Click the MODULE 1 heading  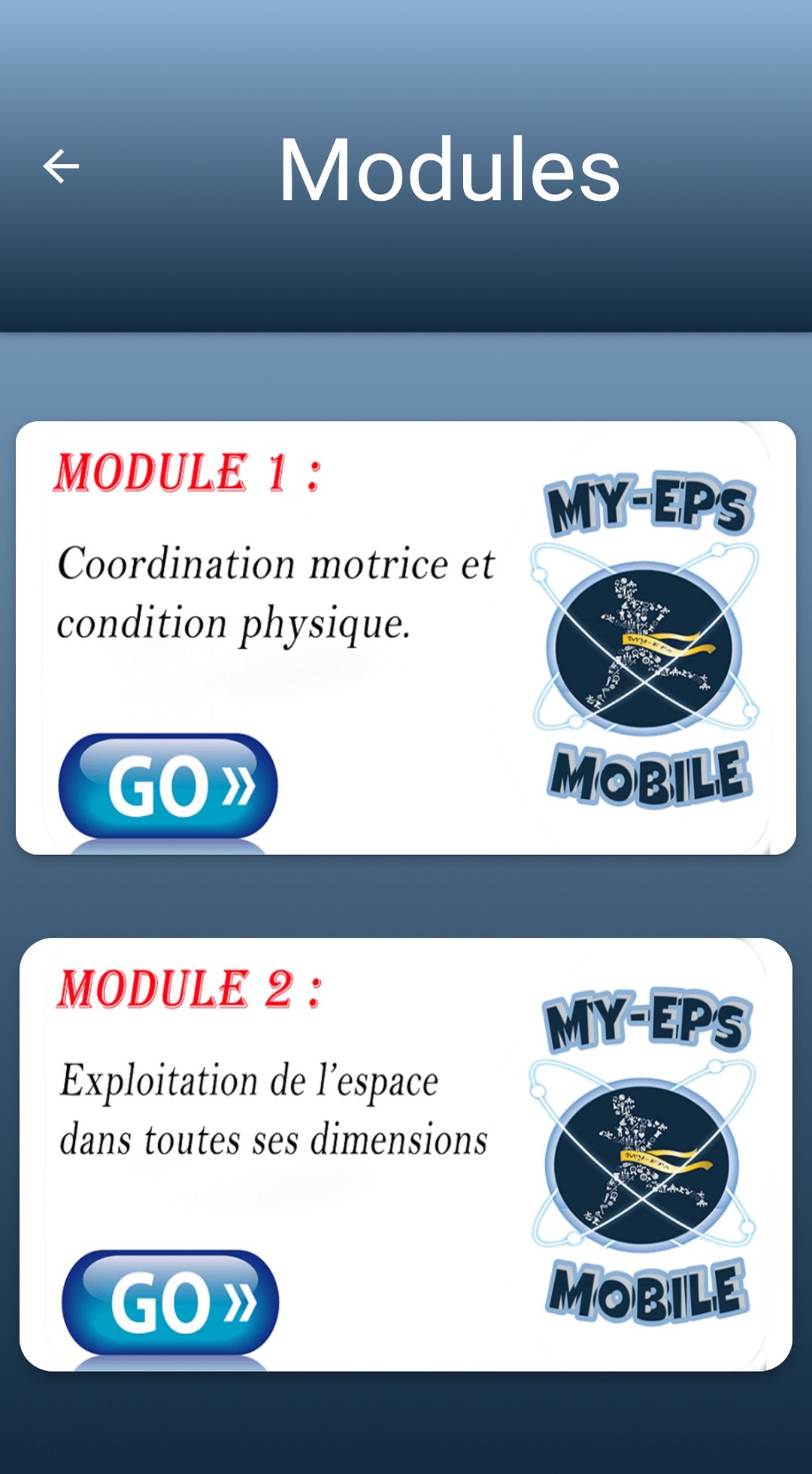(x=189, y=470)
